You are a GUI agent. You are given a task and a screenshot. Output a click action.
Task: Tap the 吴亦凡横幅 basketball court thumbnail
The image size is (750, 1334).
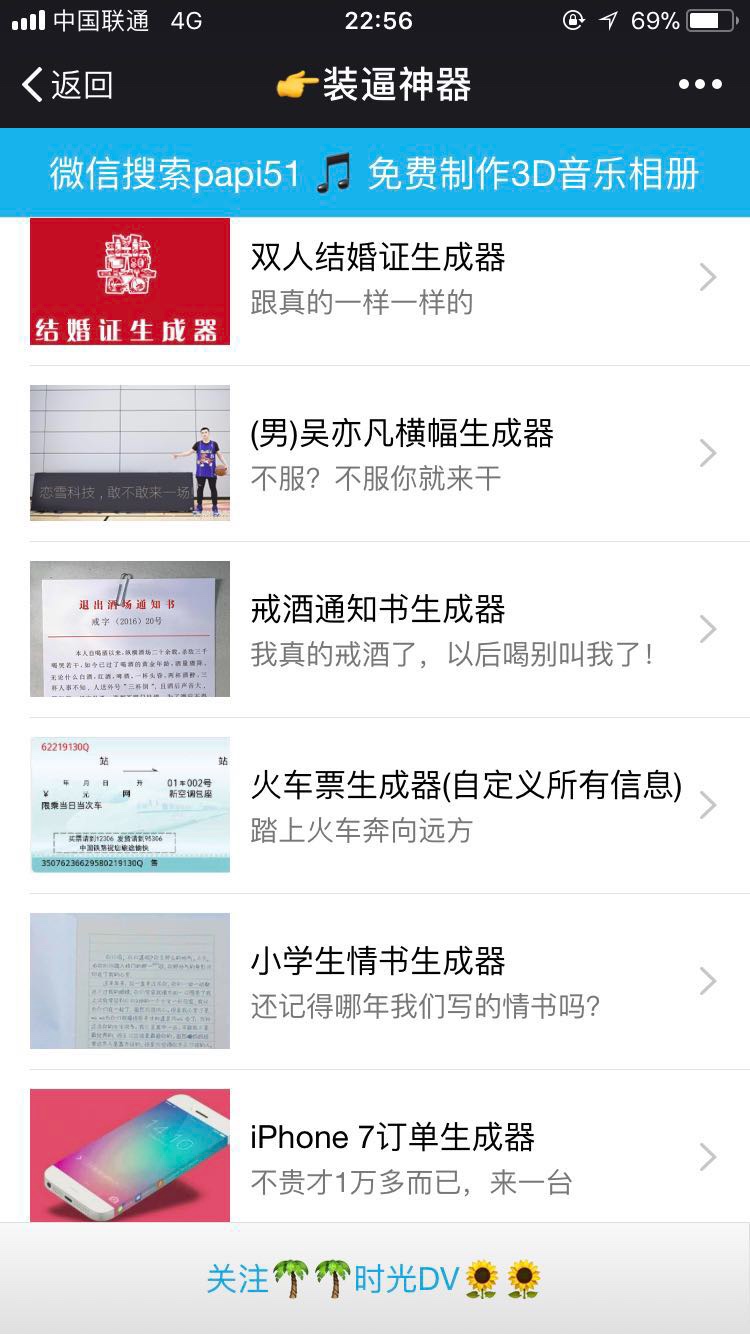(x=128, y=453)
